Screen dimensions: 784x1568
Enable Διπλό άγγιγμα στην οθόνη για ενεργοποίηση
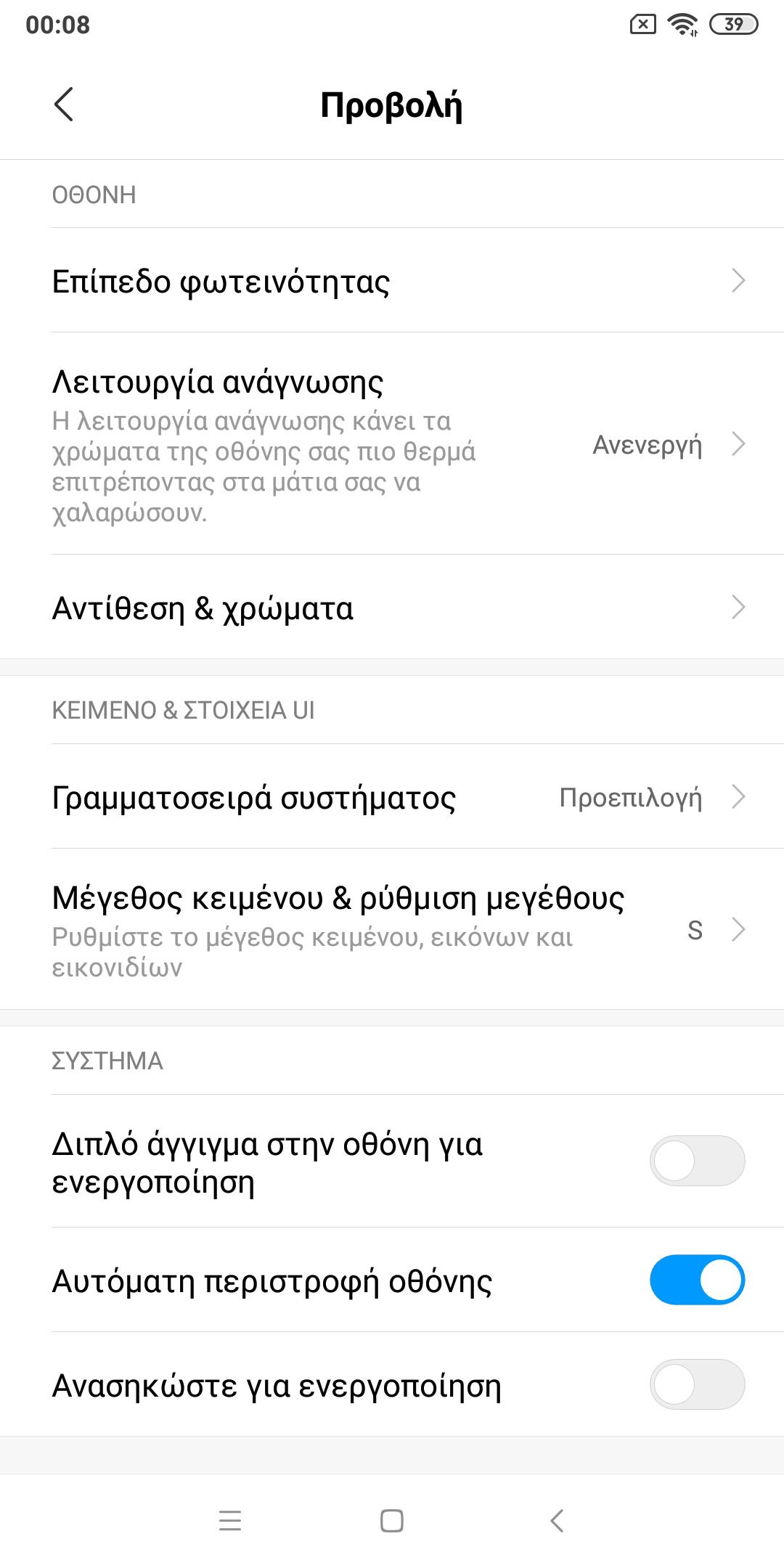[696, 1161]
